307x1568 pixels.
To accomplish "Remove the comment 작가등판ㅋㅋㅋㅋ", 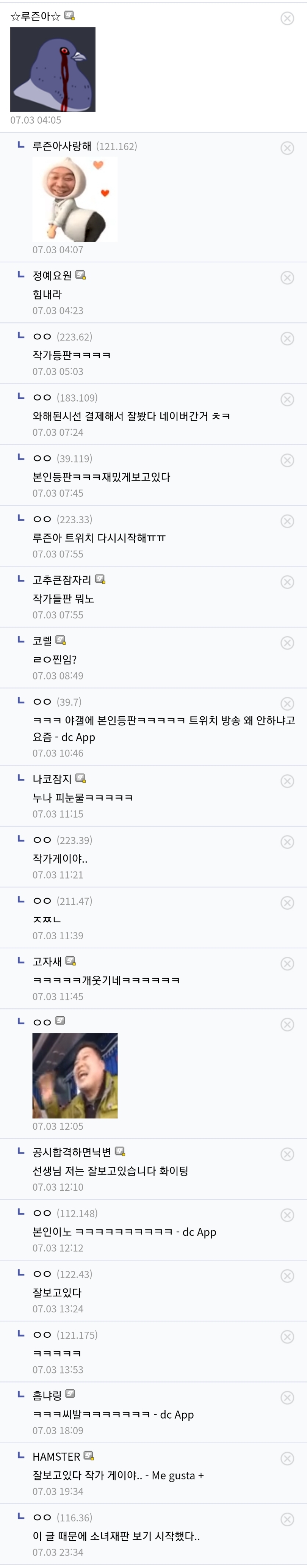I will point(287,338).
